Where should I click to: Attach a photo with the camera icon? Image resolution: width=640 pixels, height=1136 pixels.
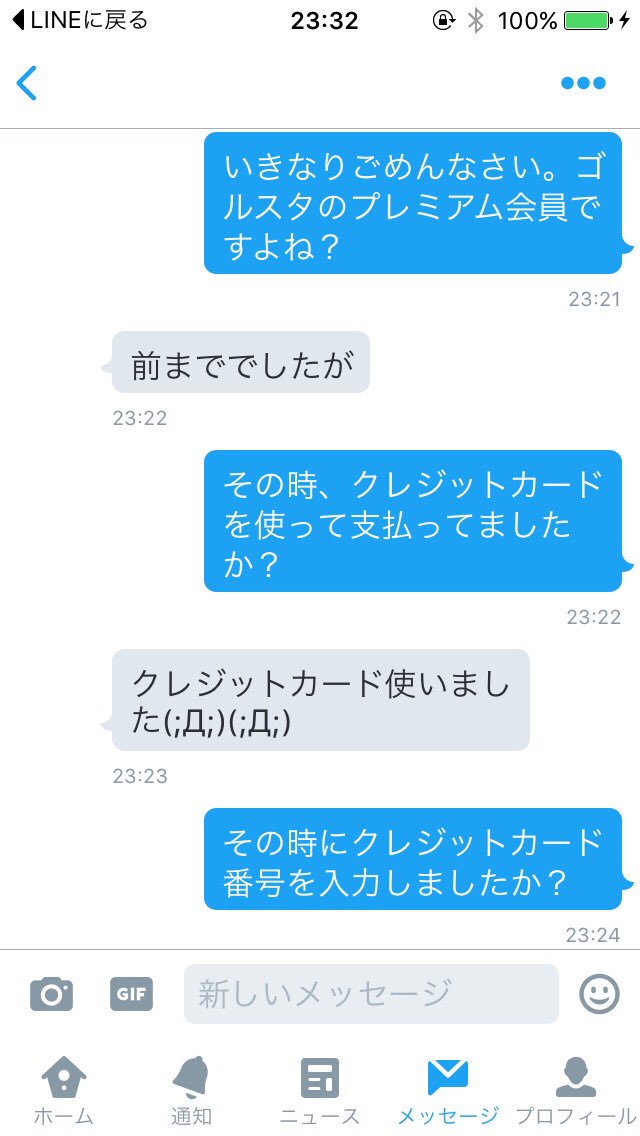51,994
